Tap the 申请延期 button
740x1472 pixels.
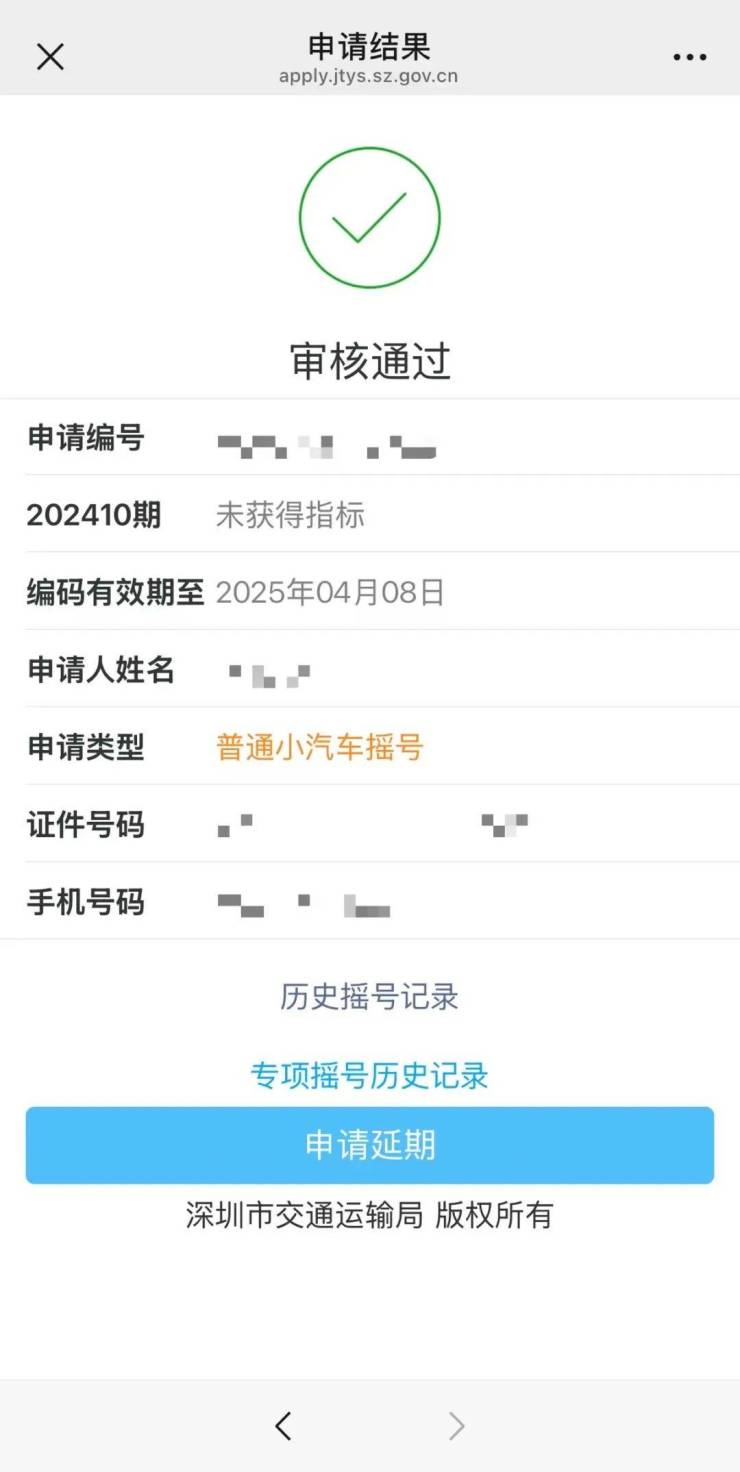tap(369, 1145)
